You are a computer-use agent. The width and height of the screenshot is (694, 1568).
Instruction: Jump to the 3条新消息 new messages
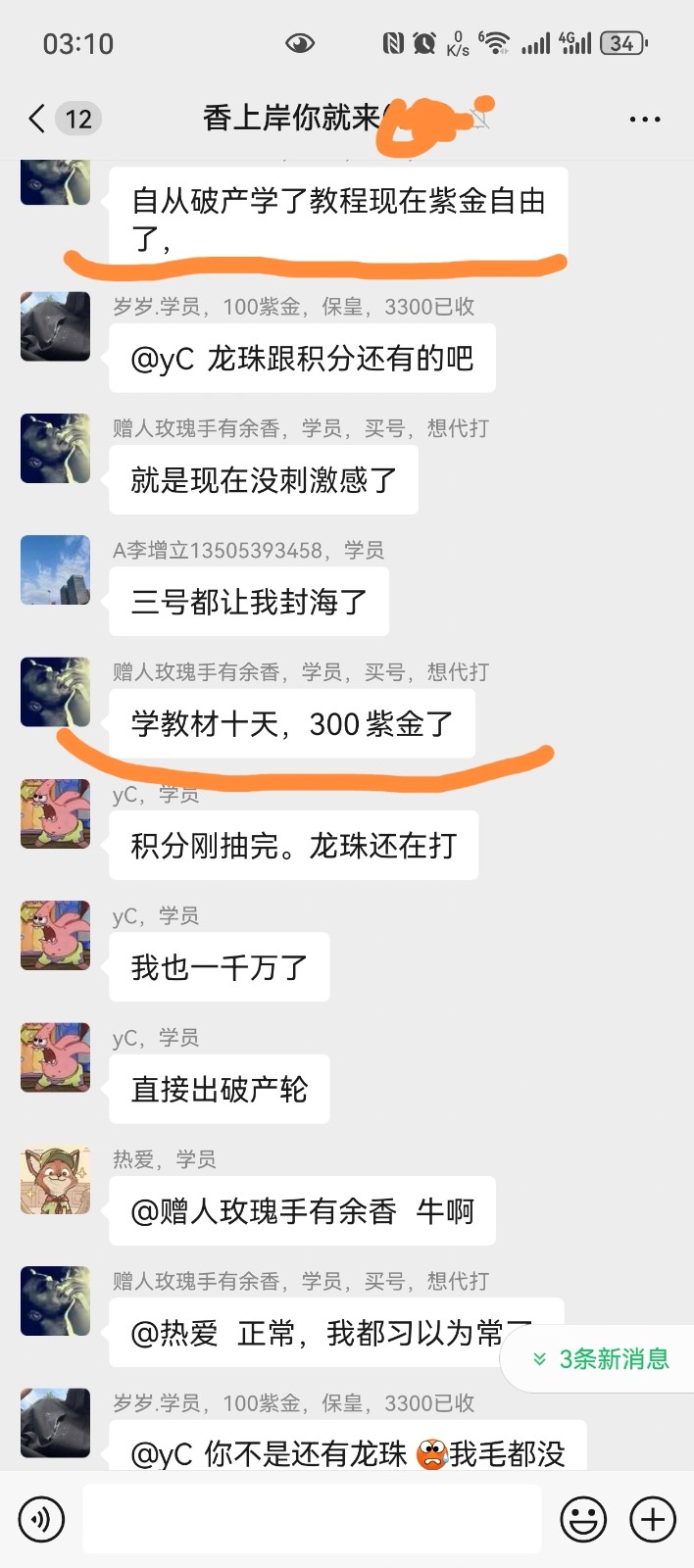(x=601, y=1359)
